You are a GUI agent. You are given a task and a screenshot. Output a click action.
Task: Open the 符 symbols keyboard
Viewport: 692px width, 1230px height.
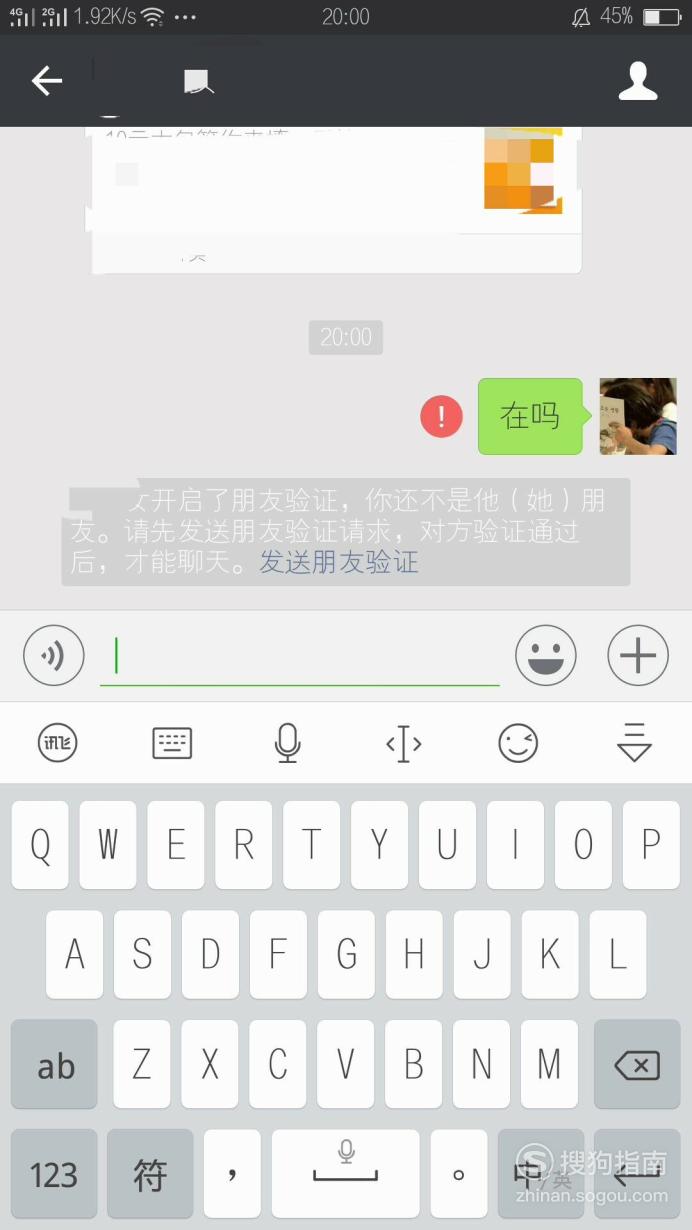point(150,1174)
